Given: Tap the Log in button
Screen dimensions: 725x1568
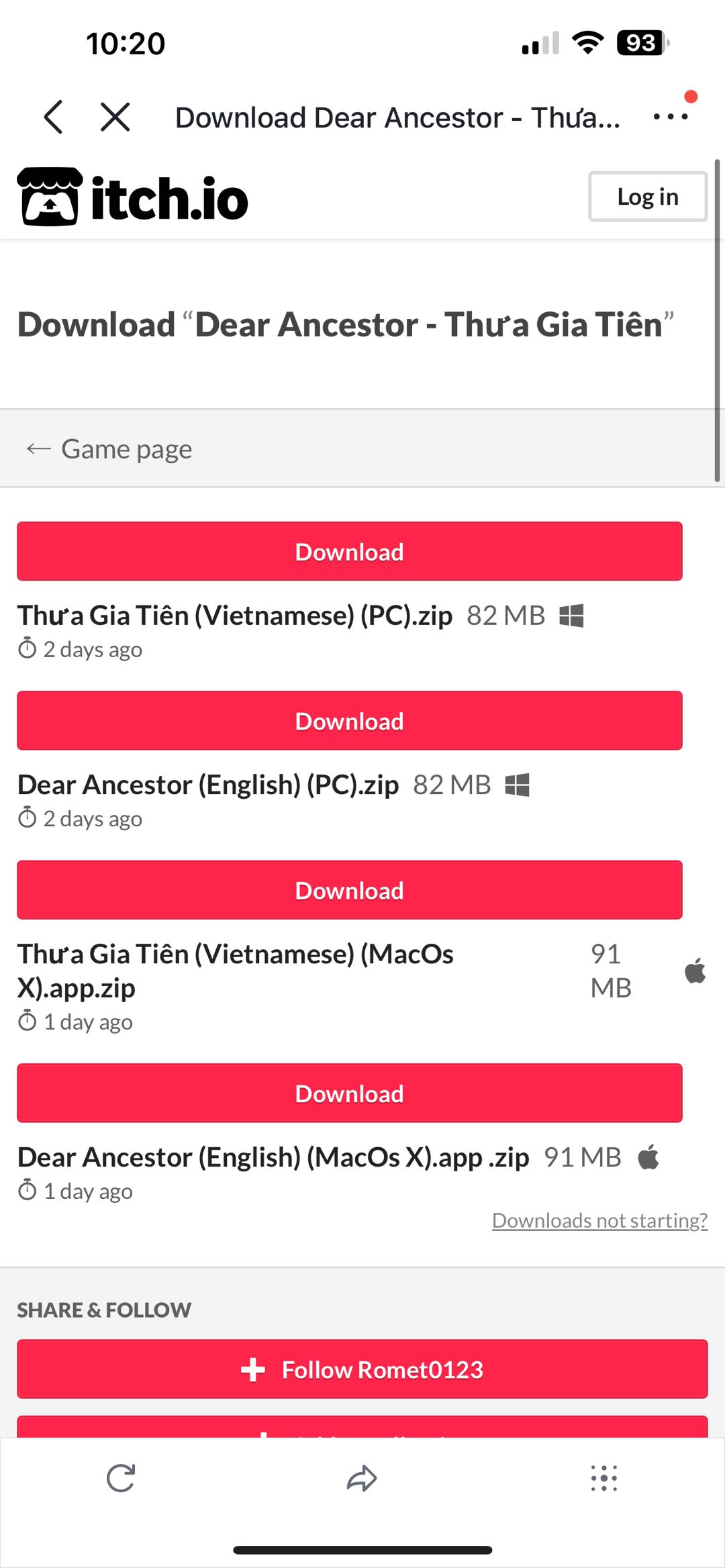Looking at the screenshot, I should [646, 196].
